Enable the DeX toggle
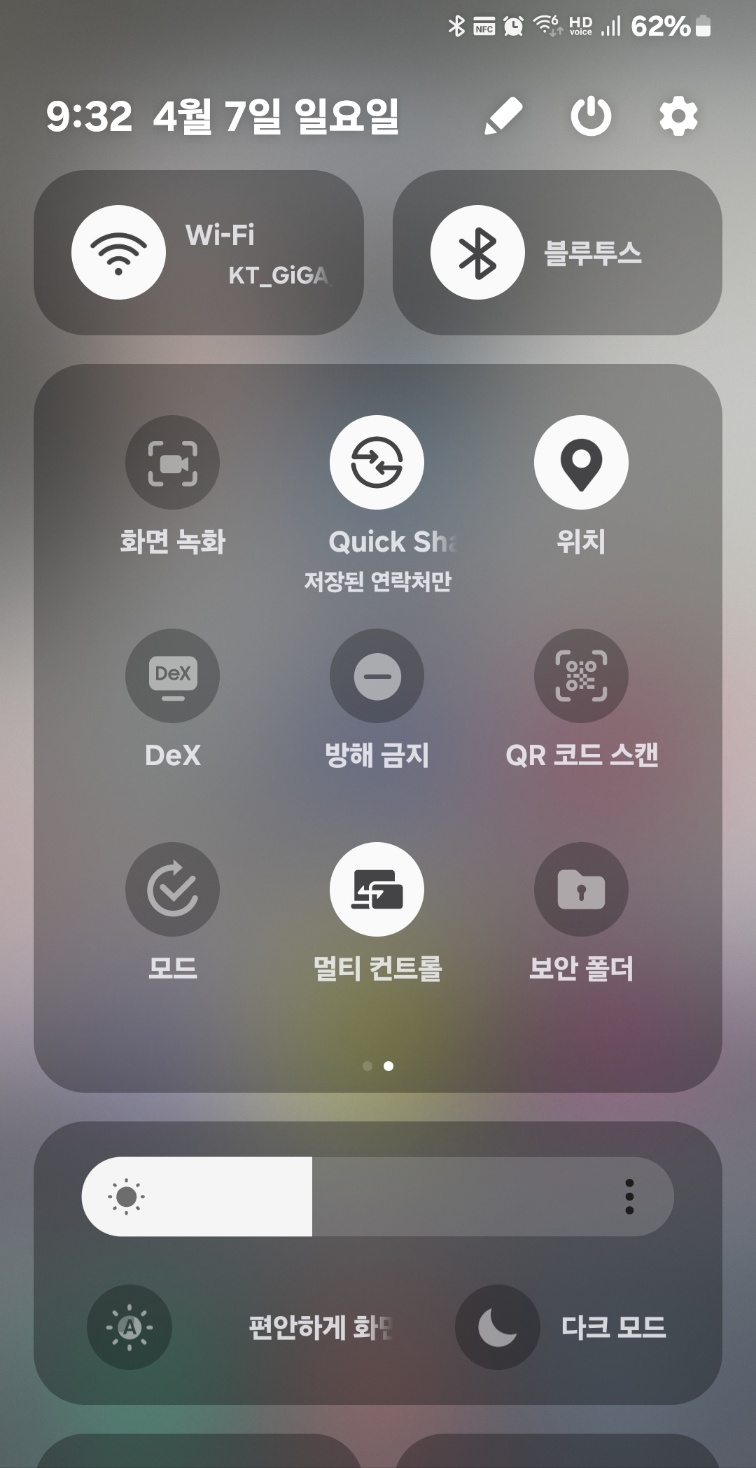The image size is (756, 1468). click(x=172, y=676)
